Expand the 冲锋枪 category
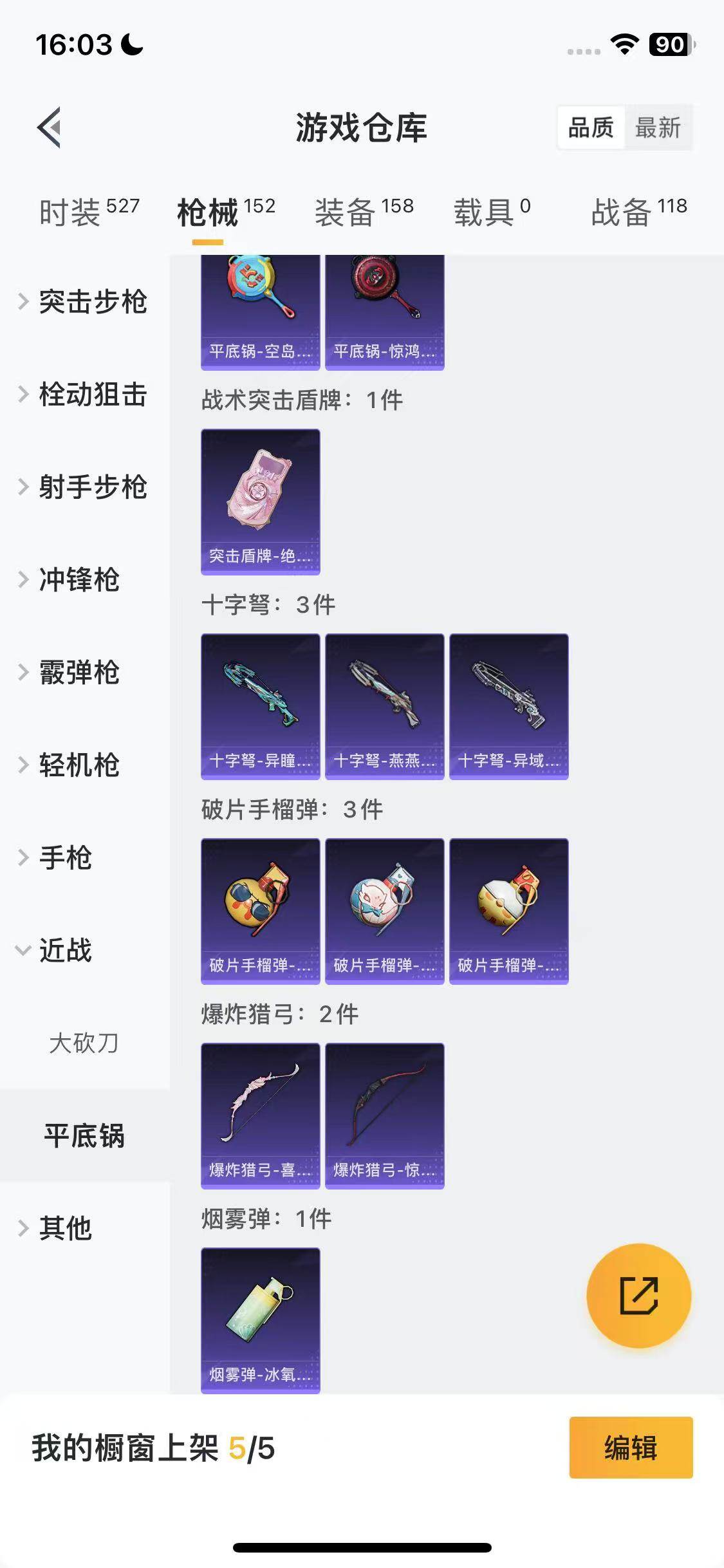724x1568 pixels. (71, 579)
